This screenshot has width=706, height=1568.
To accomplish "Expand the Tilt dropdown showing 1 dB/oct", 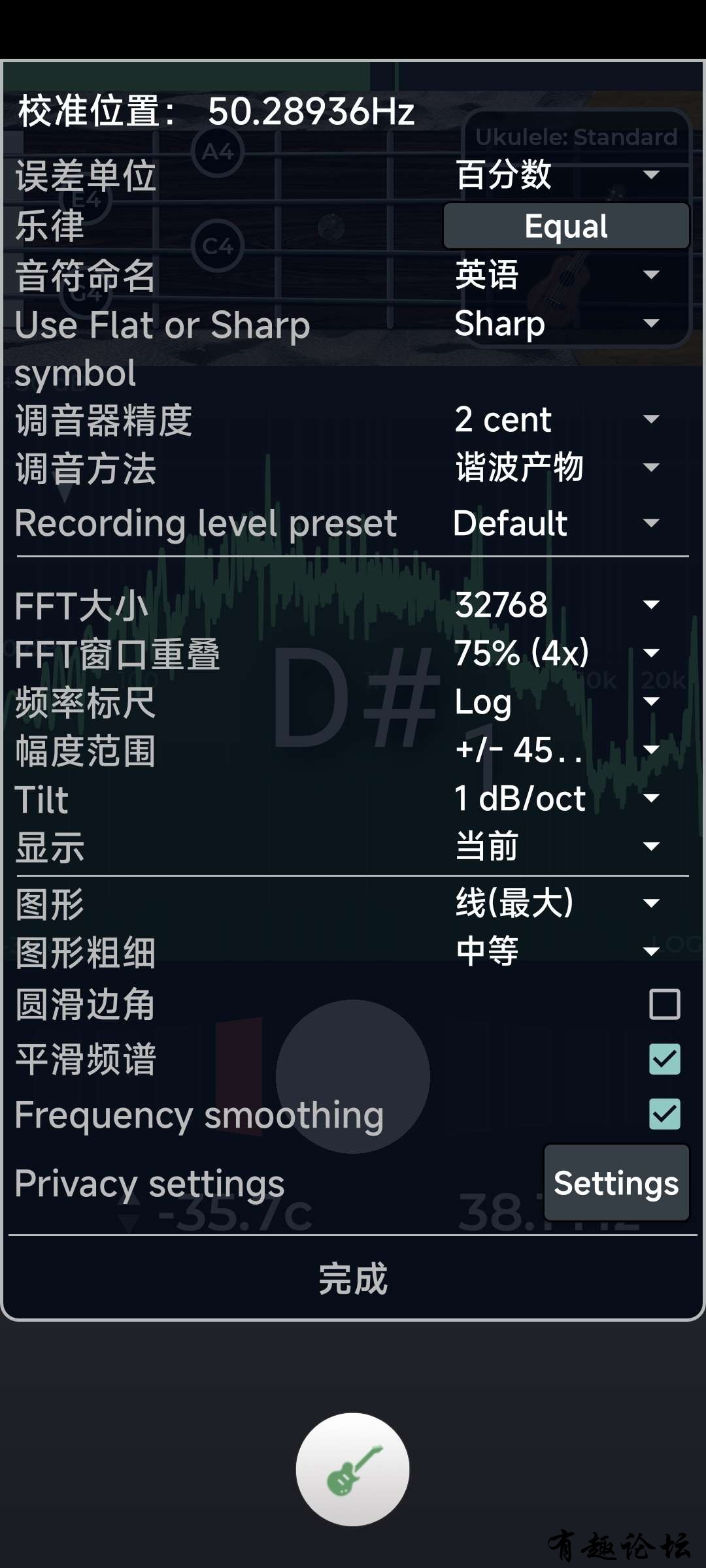I will click(559, 798).
